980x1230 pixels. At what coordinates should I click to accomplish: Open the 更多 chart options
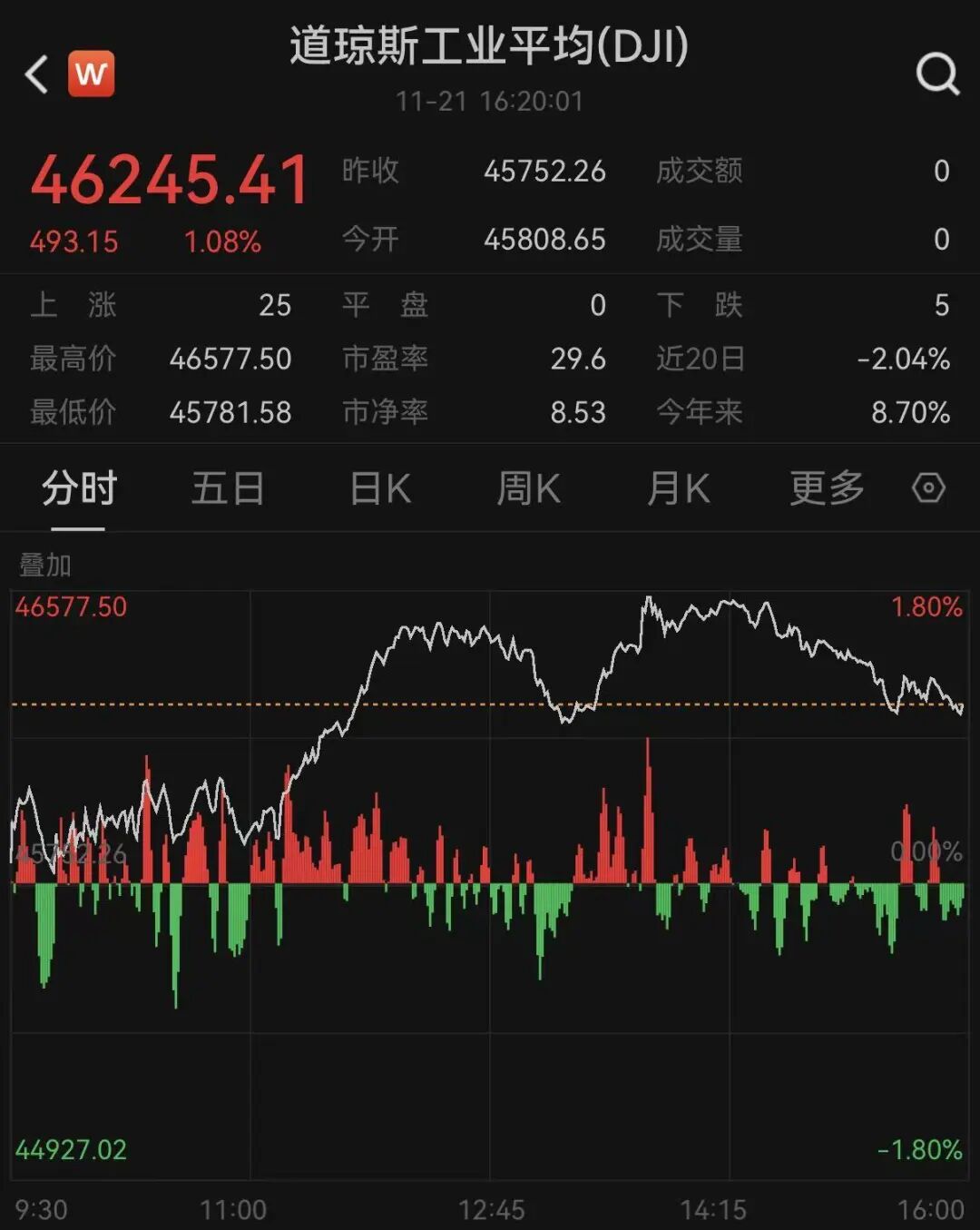coord(827,489)
